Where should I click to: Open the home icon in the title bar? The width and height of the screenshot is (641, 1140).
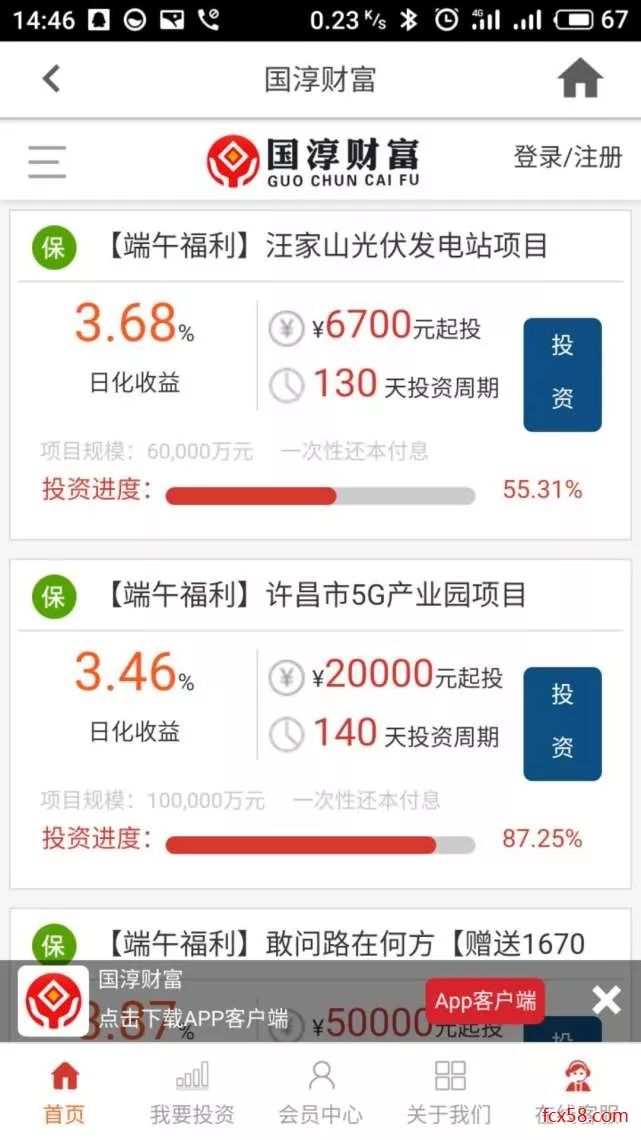pos(580,79)
